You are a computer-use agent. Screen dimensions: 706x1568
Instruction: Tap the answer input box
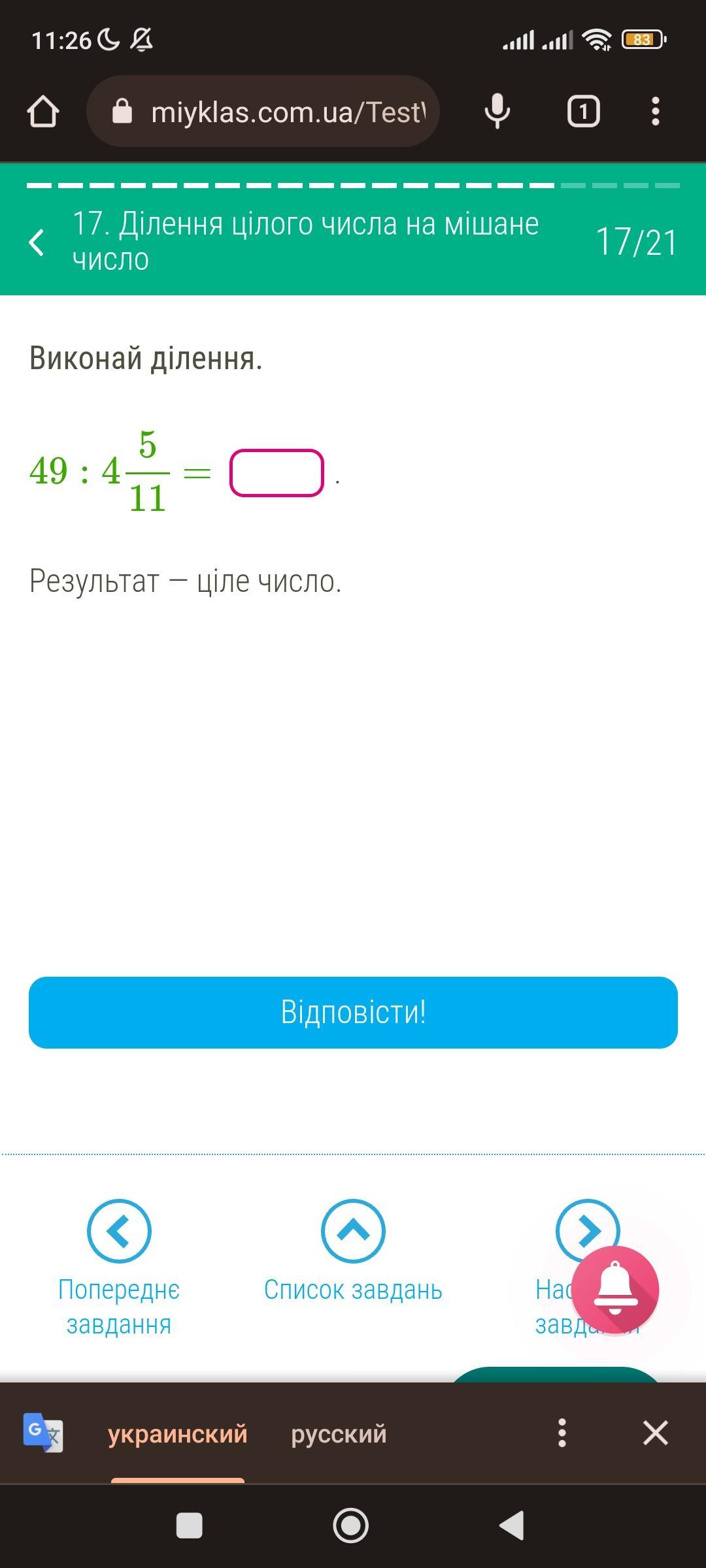click(x=277, y=473)
